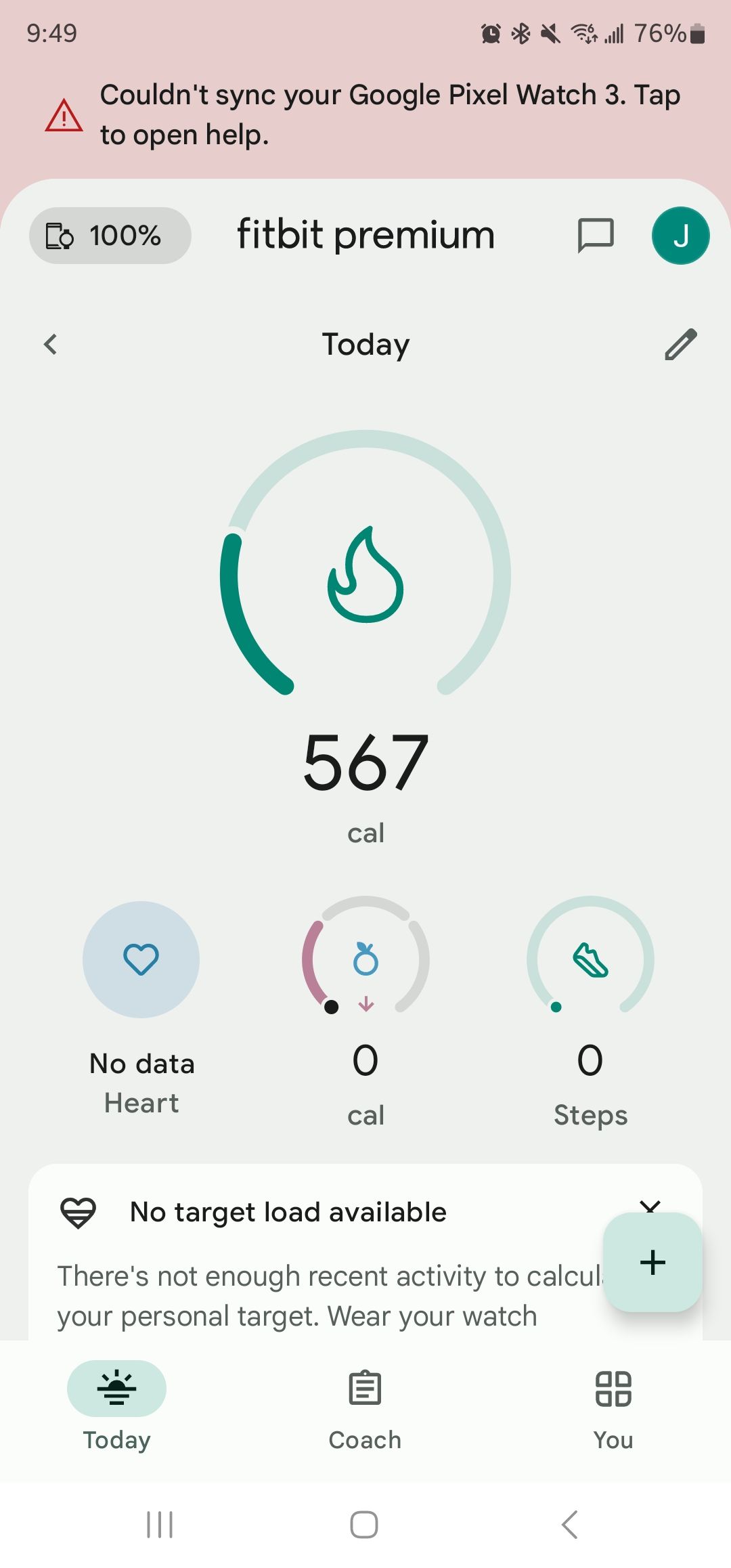Go to the system home screen
The image size is (731, 1568).
[x=364, y=1525]
